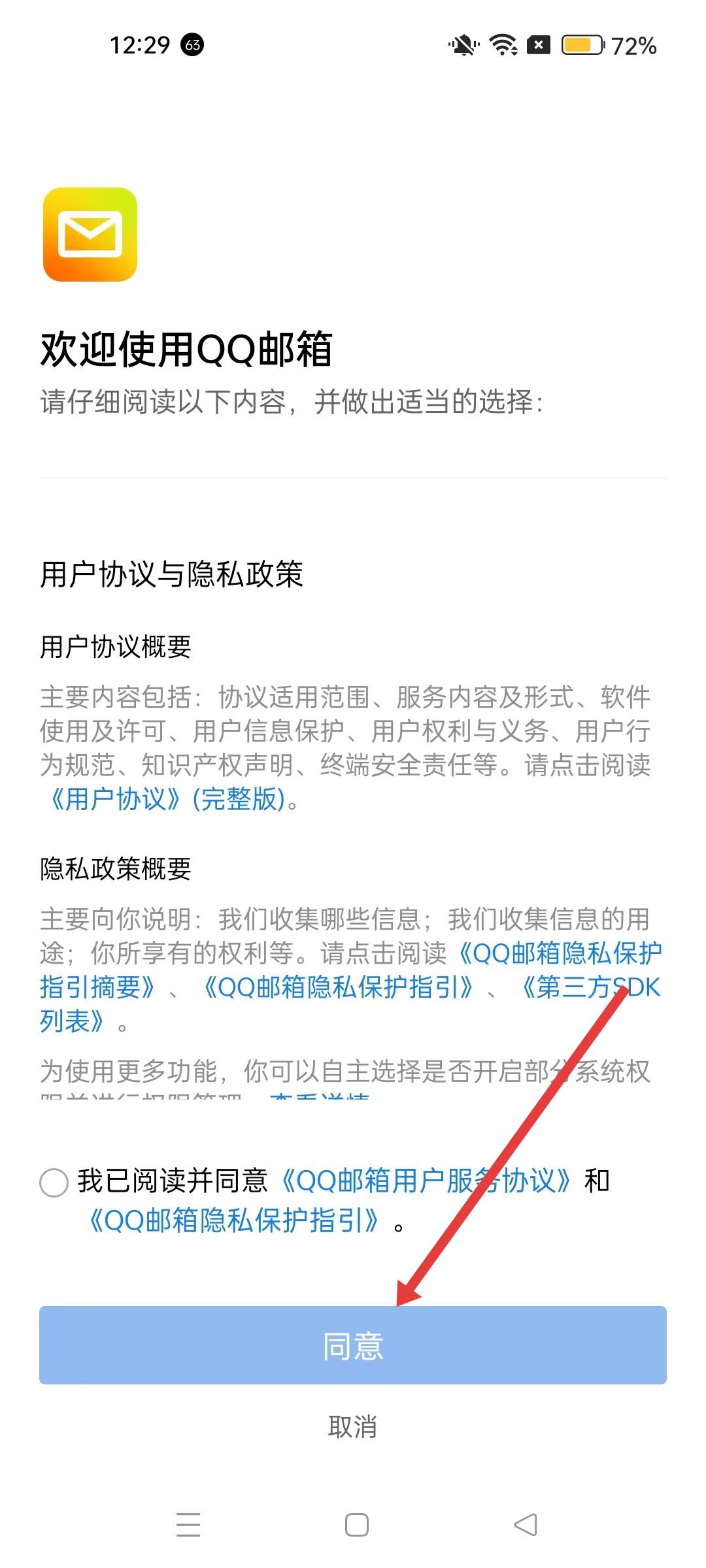Tap 取消 to decline
The height and width of the screenshot is (1568, 706).
(x=353, y=1426)
